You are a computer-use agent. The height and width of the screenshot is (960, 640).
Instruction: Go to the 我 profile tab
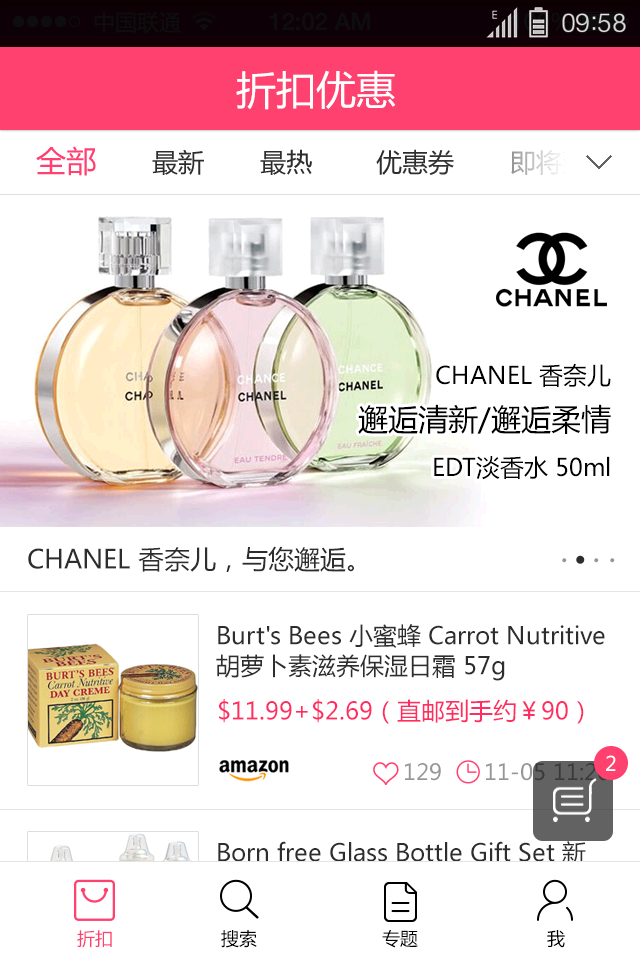[x=555, y=912]
